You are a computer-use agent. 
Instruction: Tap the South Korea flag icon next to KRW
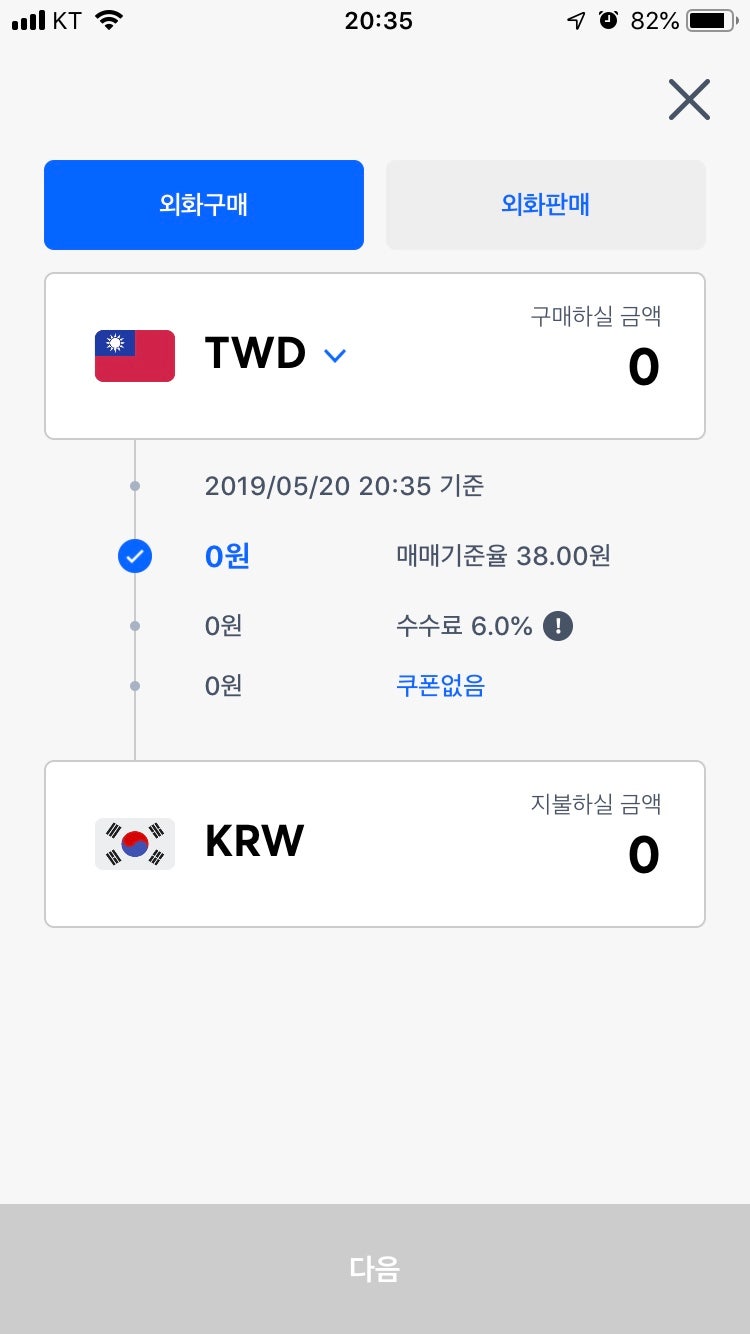[x=134, y=842]
